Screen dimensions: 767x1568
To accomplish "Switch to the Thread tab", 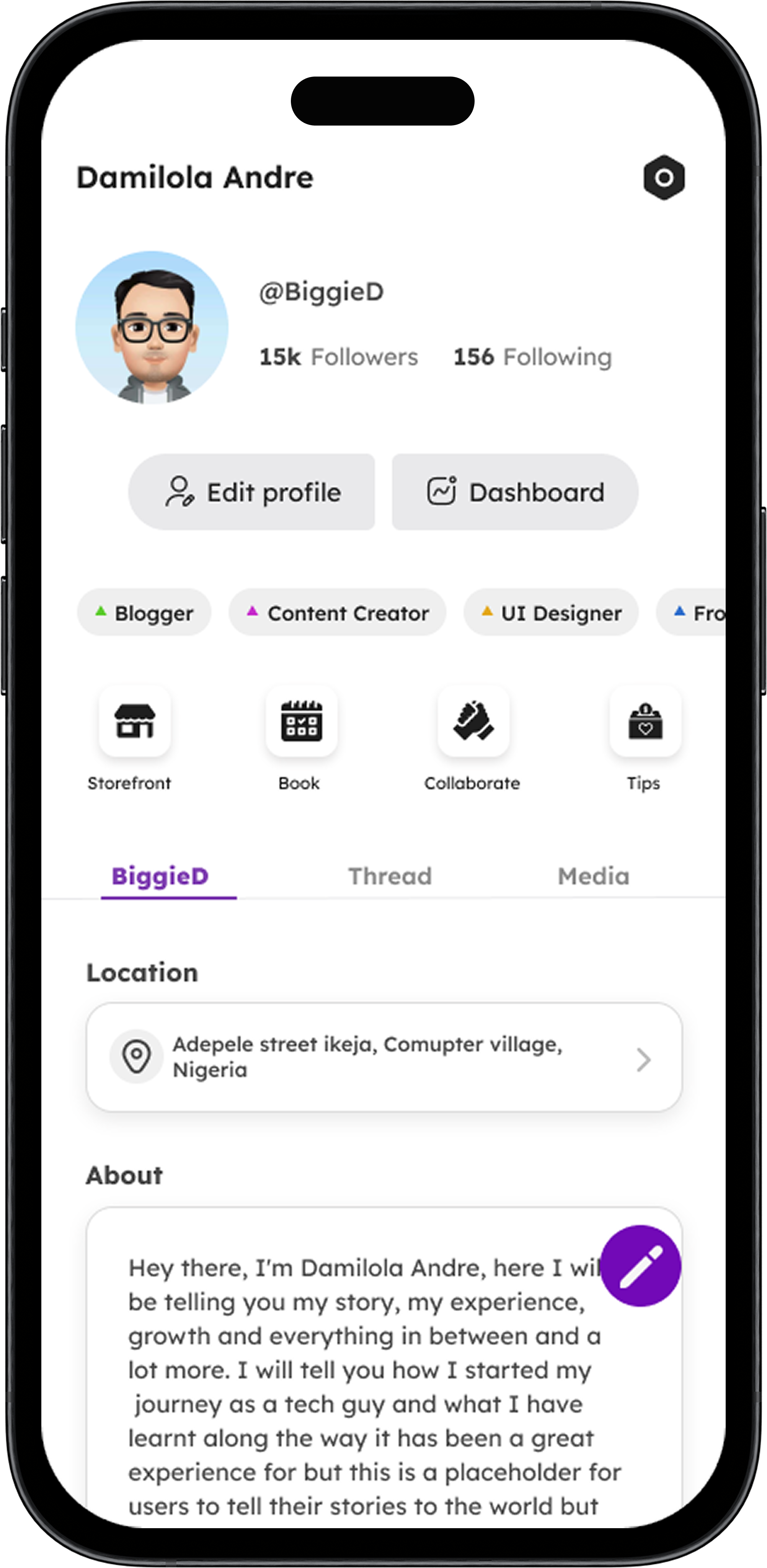I will pyautogui.click(x=390, y=876).
